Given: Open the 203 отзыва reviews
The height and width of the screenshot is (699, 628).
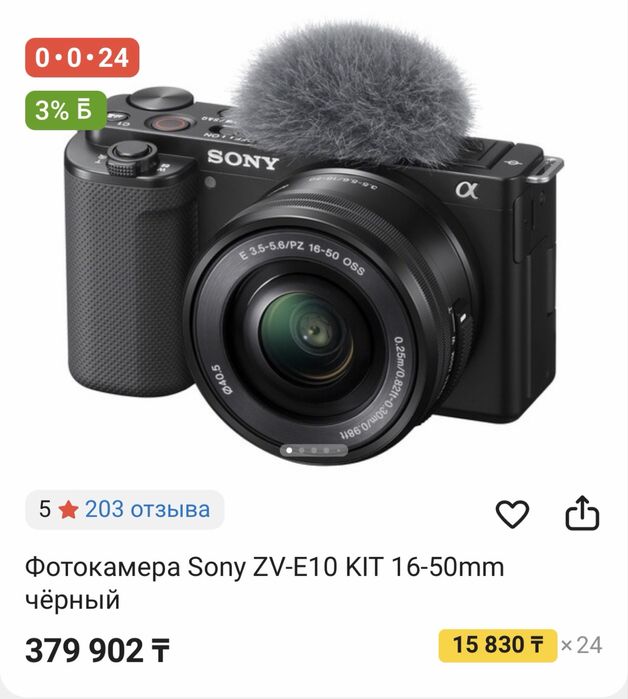Looking at the screenshot, I should tap(147, 510).
